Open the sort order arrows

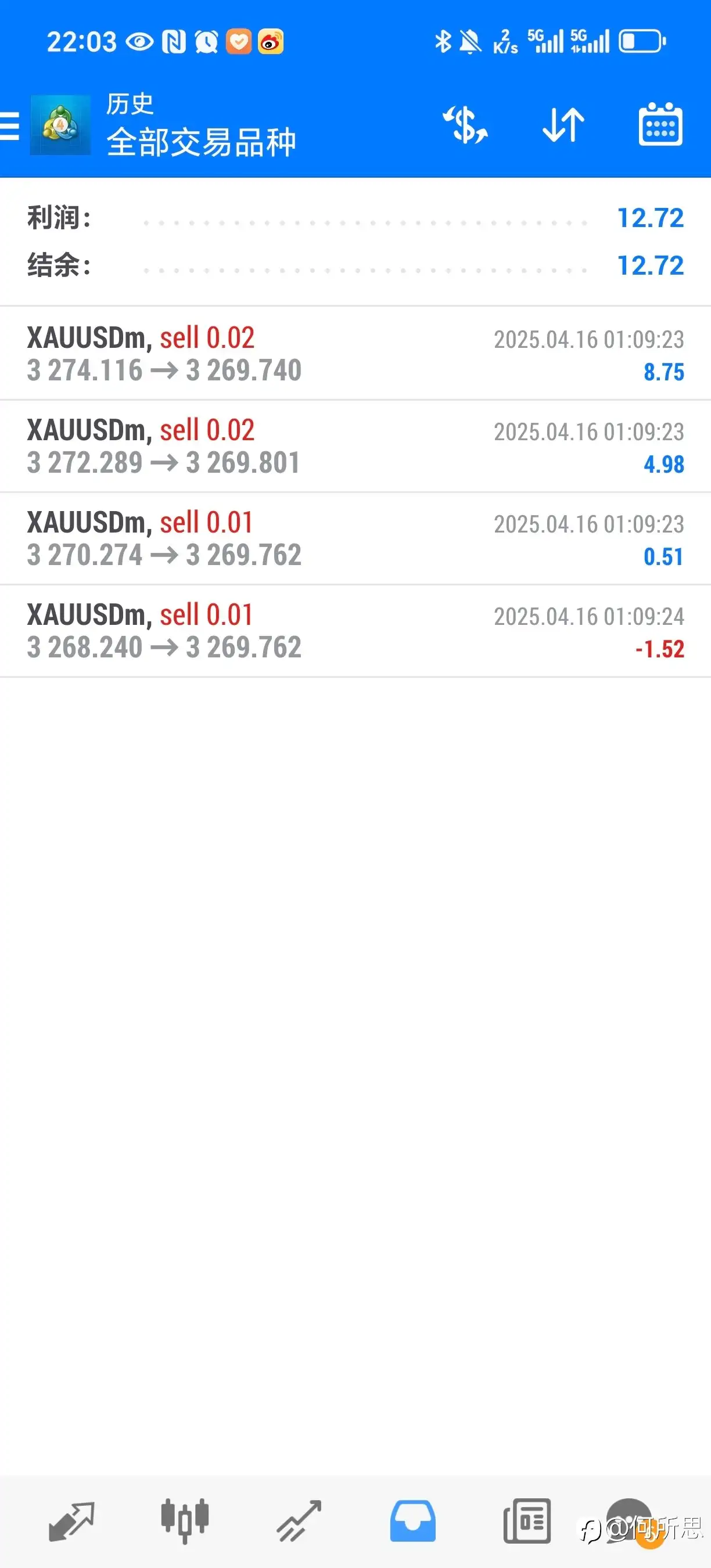click(563, 125)
